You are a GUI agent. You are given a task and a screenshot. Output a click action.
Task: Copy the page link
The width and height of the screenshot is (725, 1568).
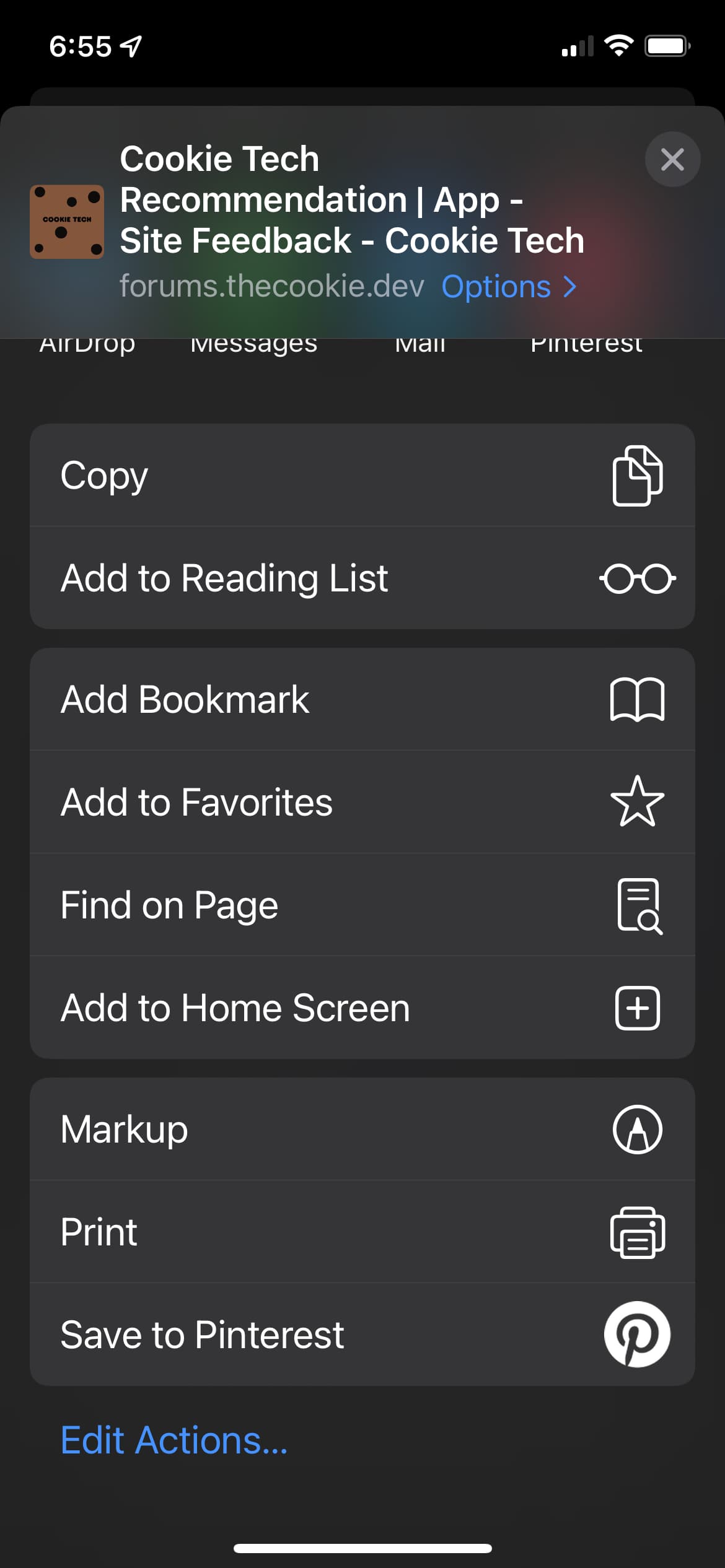(x=362, y=475)
